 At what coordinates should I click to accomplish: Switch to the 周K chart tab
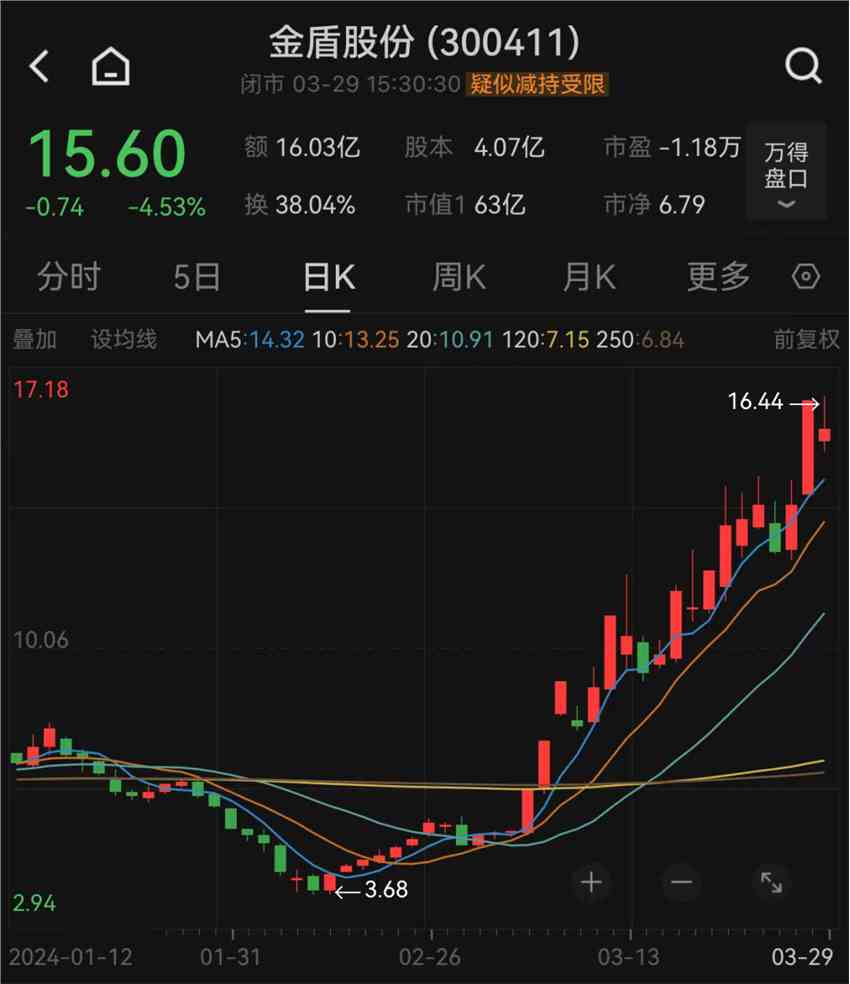tap(459, 277)
